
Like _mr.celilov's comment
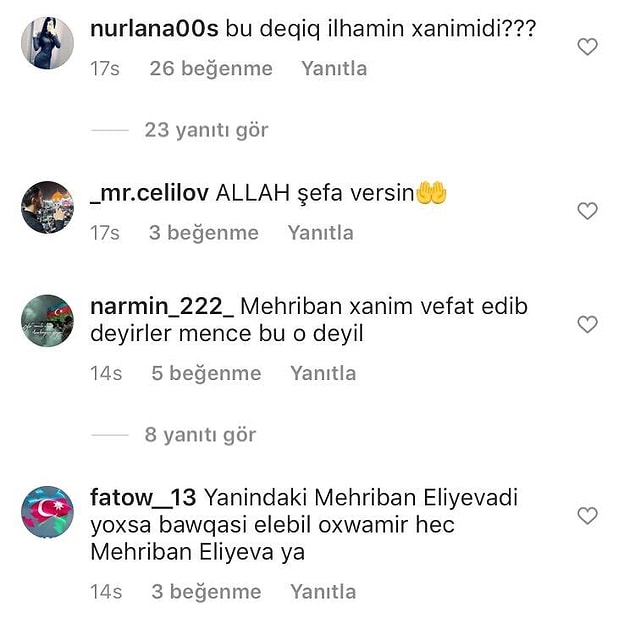pyautogui.click(x=588, y=211)
